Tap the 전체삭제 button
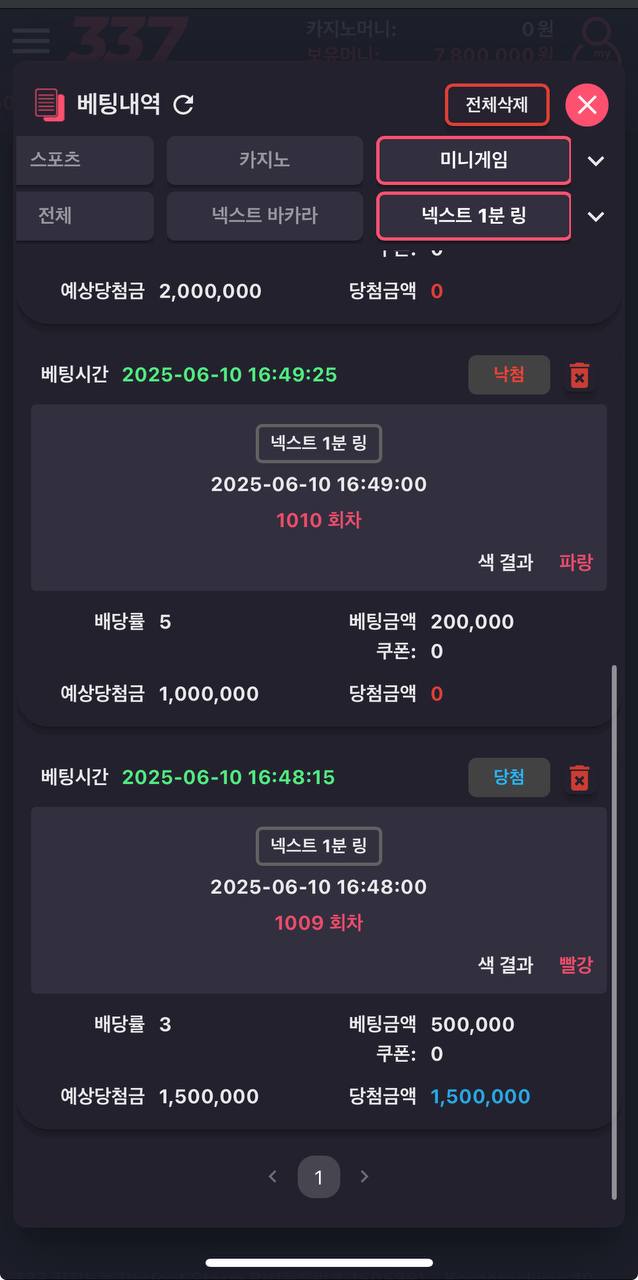This screenshot has width=638, height=1280. point(497,104)
